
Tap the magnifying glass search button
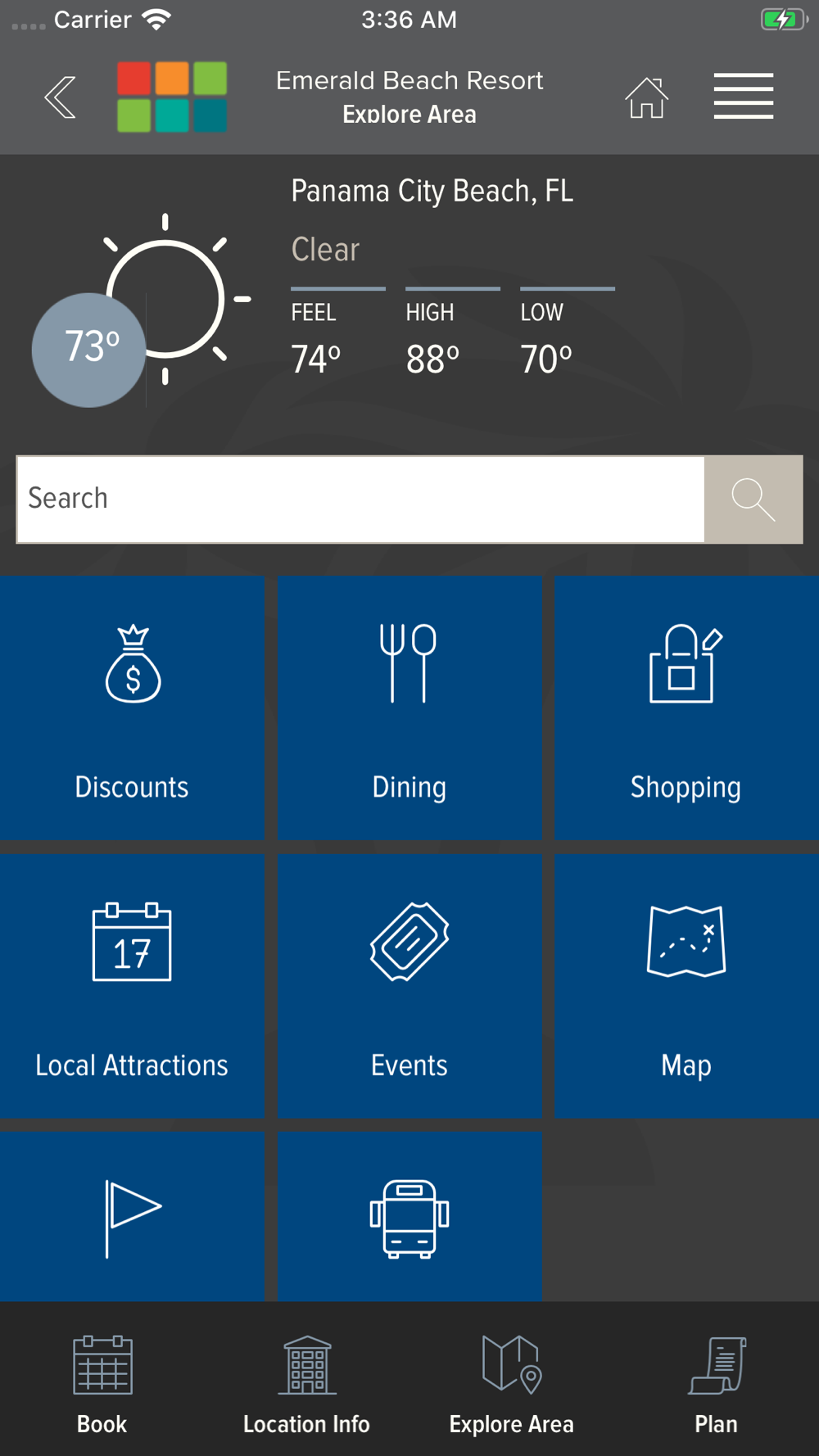point(753,499)
